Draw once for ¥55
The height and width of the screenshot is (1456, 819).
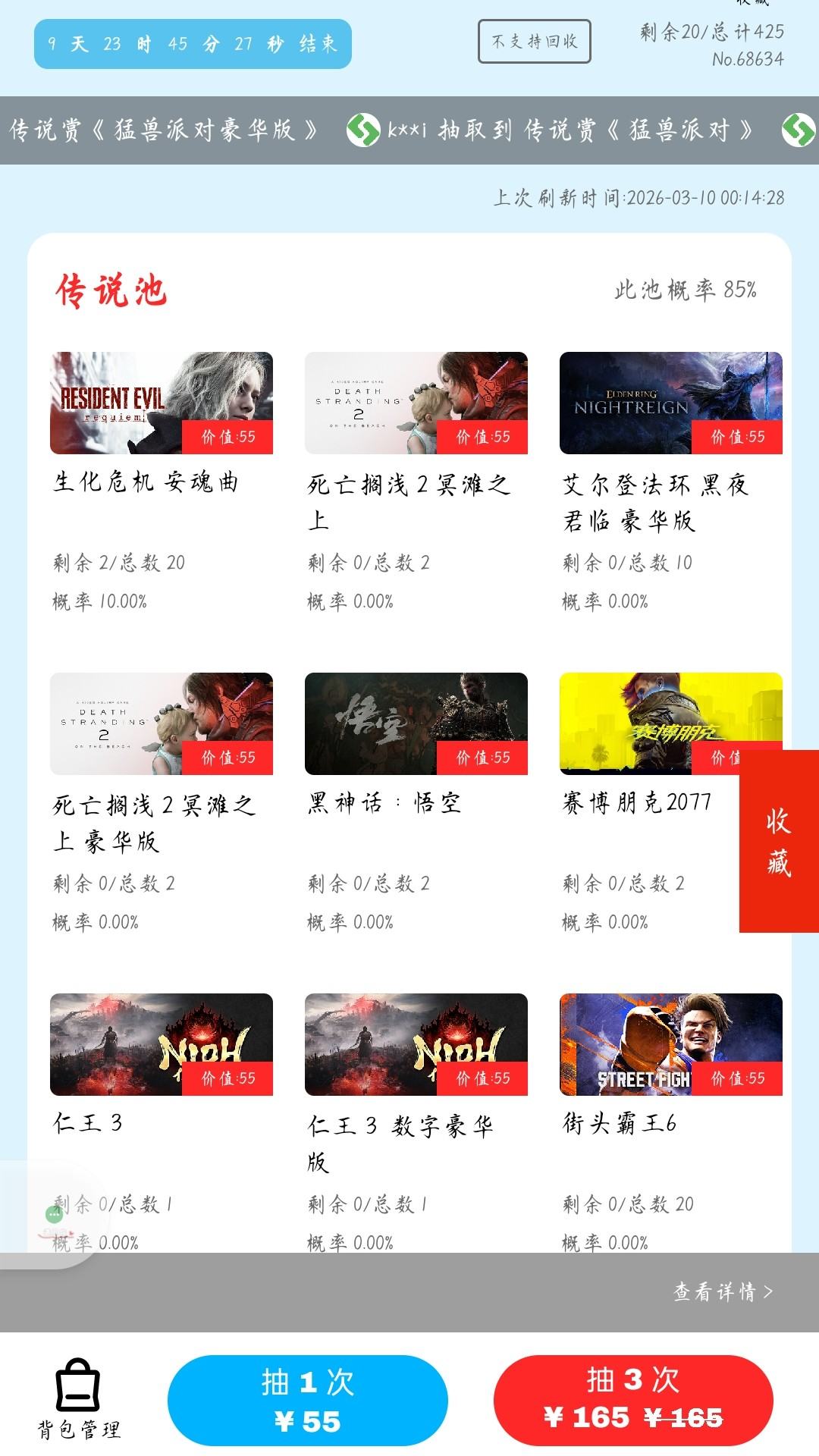click(x=307, y=1400)
